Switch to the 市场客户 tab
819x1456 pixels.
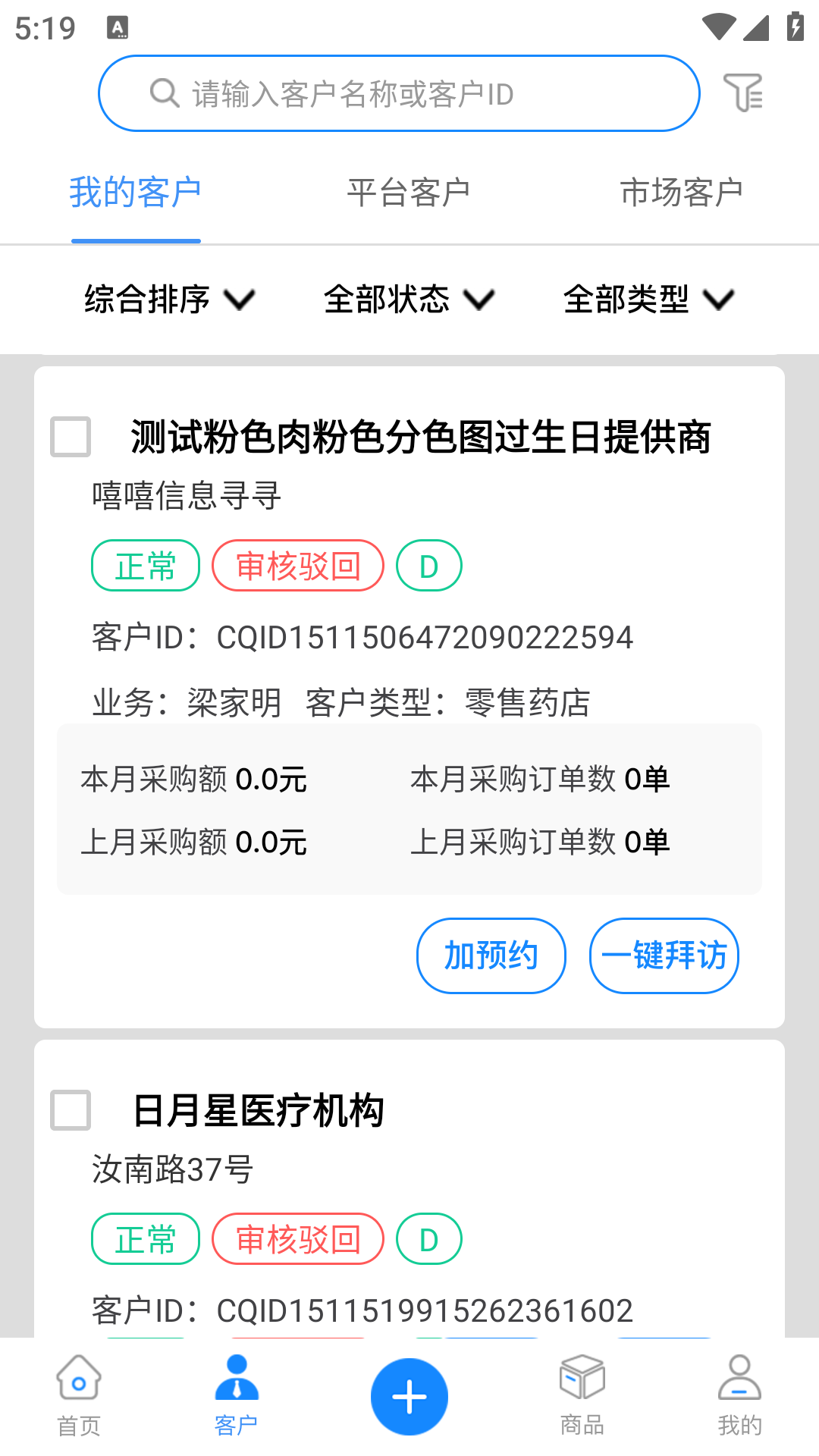tap(681, 193)
